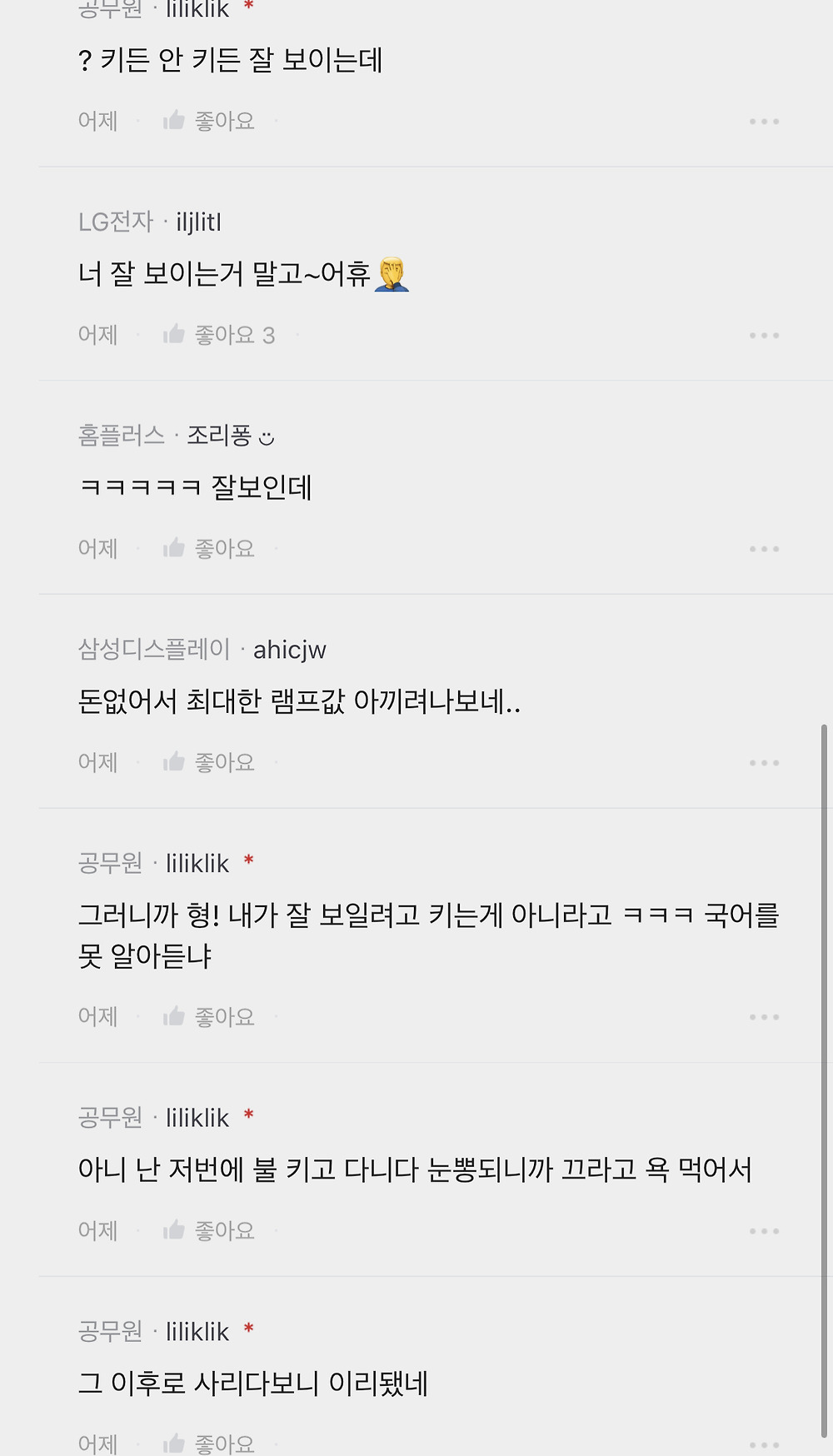Like the comment starting '그러니까 형!'
The image size is (833, 1456).
(208, 1016)
